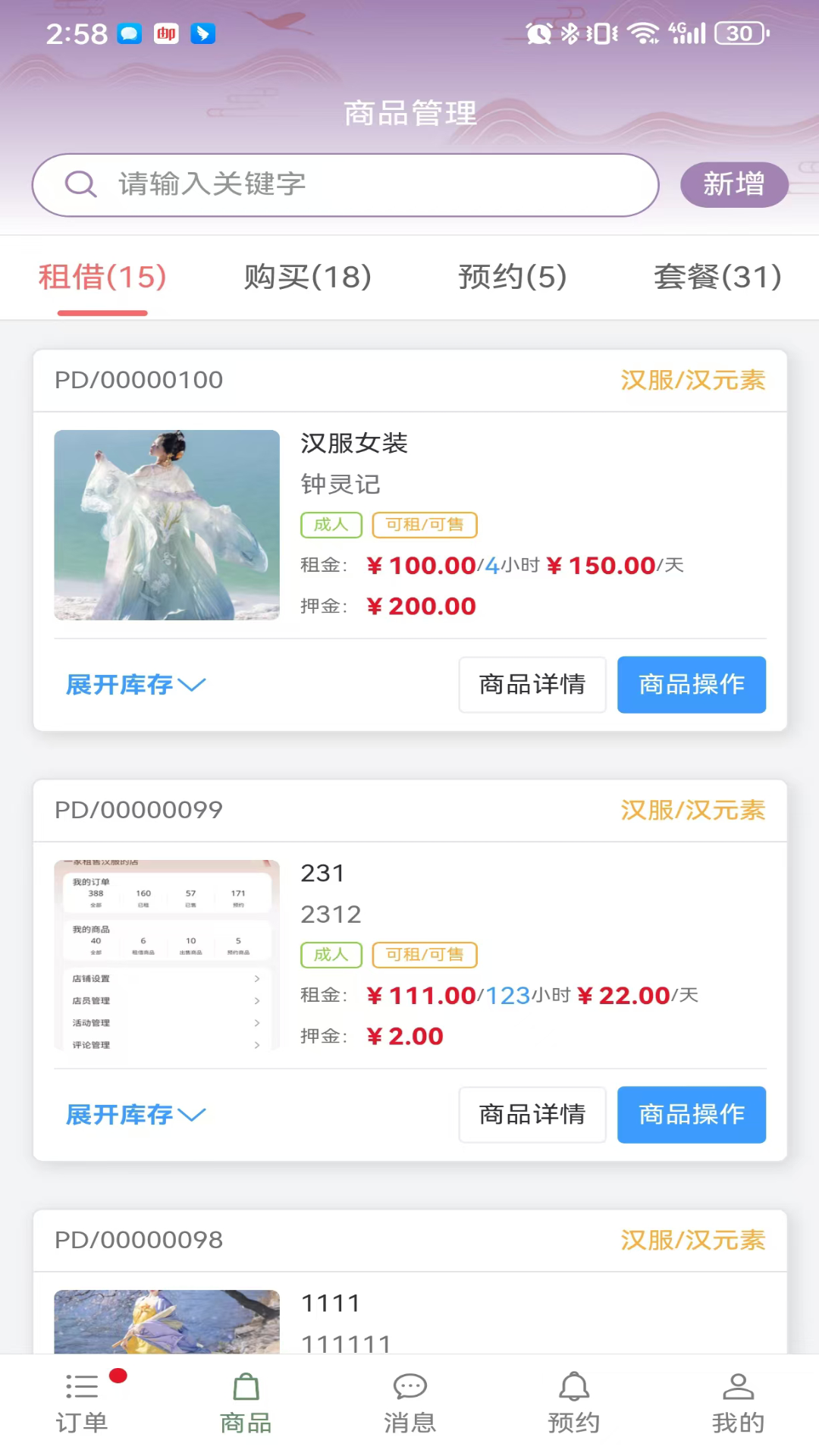This screenshot has width=819, height=1456.
Task: Switch to the 购买(18) tab
Action: pyautogui.click(x=306, y=278)
